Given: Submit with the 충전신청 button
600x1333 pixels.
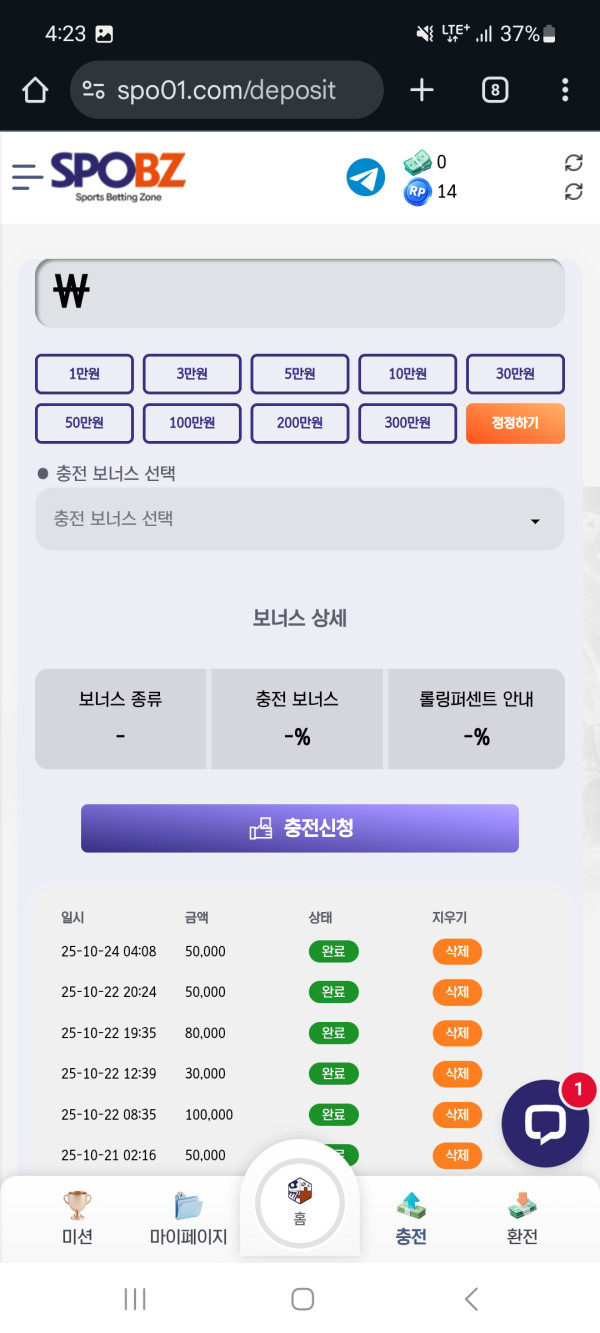Looking at the screenshot, I should click(300, 828).
